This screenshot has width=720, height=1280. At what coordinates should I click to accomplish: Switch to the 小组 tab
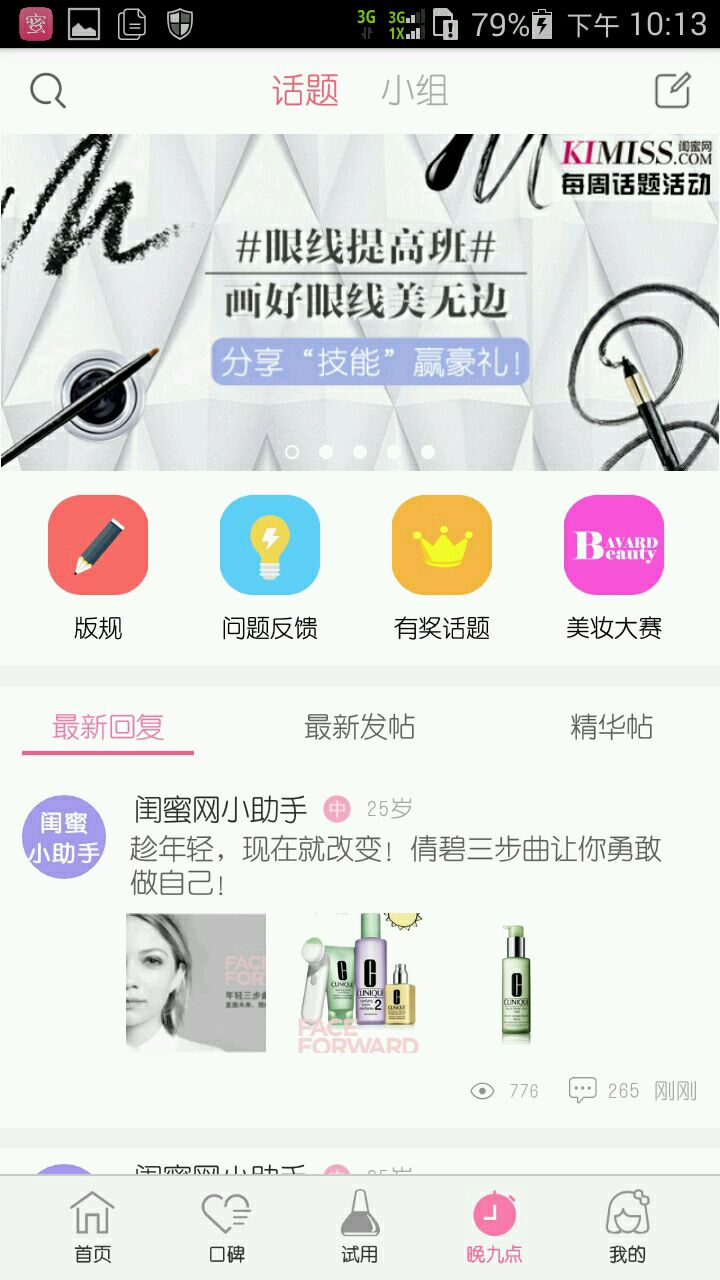pyautogui.click(x=414, y=91)
